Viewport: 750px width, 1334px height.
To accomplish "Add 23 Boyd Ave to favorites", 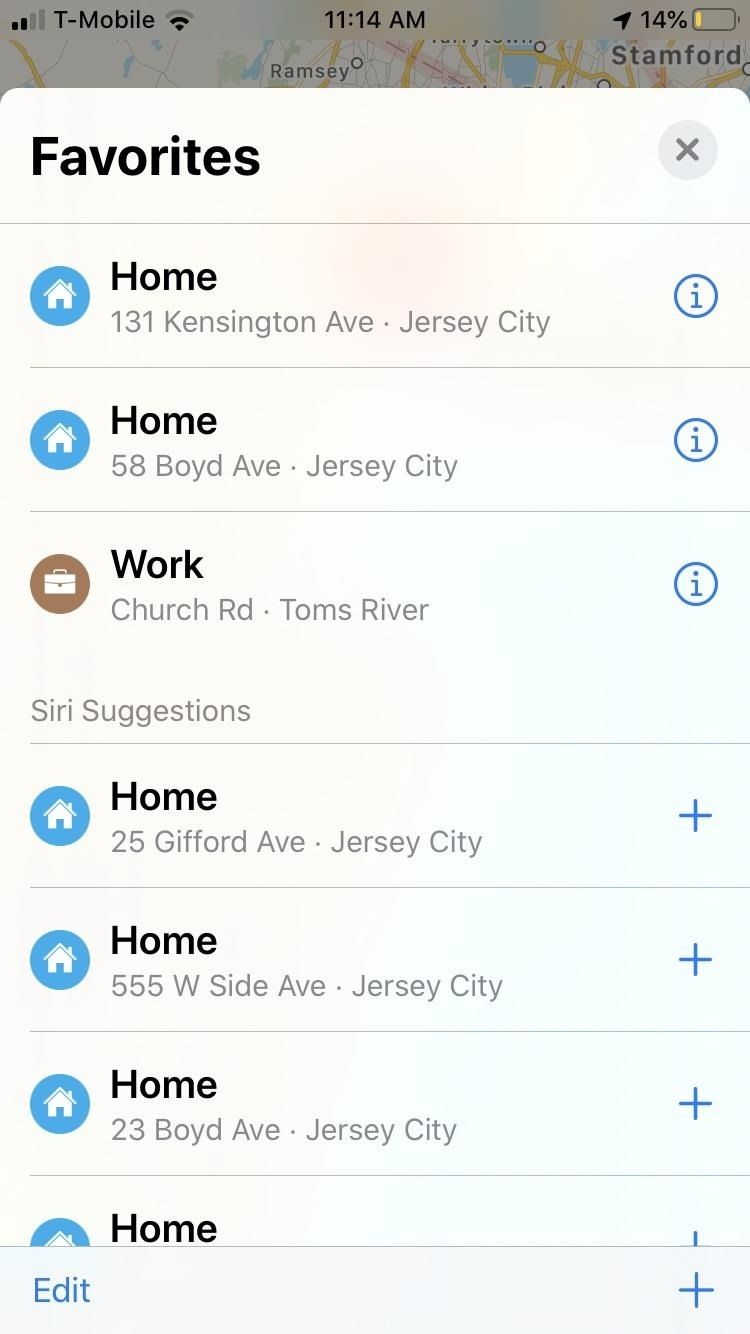I will point(695,1103).
